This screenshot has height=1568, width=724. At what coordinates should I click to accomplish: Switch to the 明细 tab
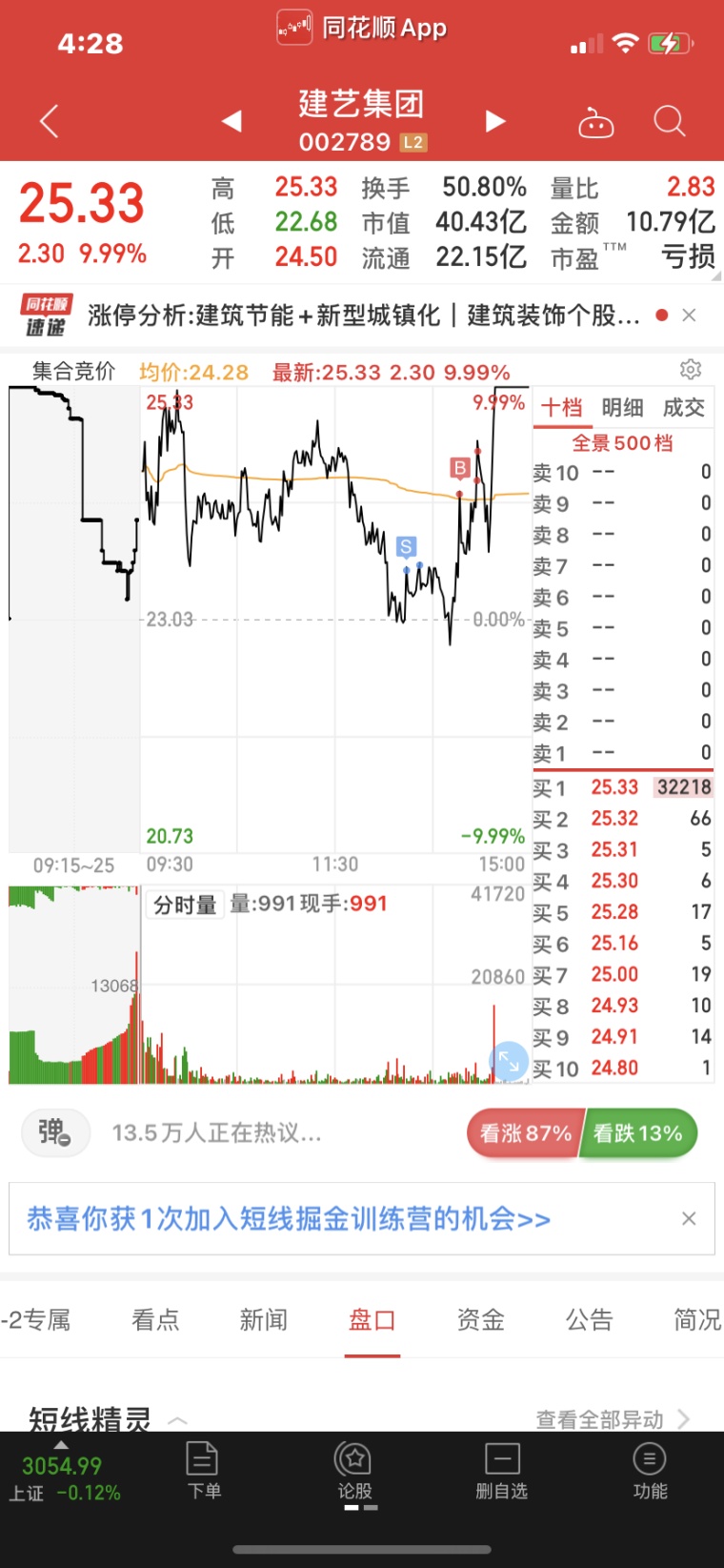click(622, 408)
